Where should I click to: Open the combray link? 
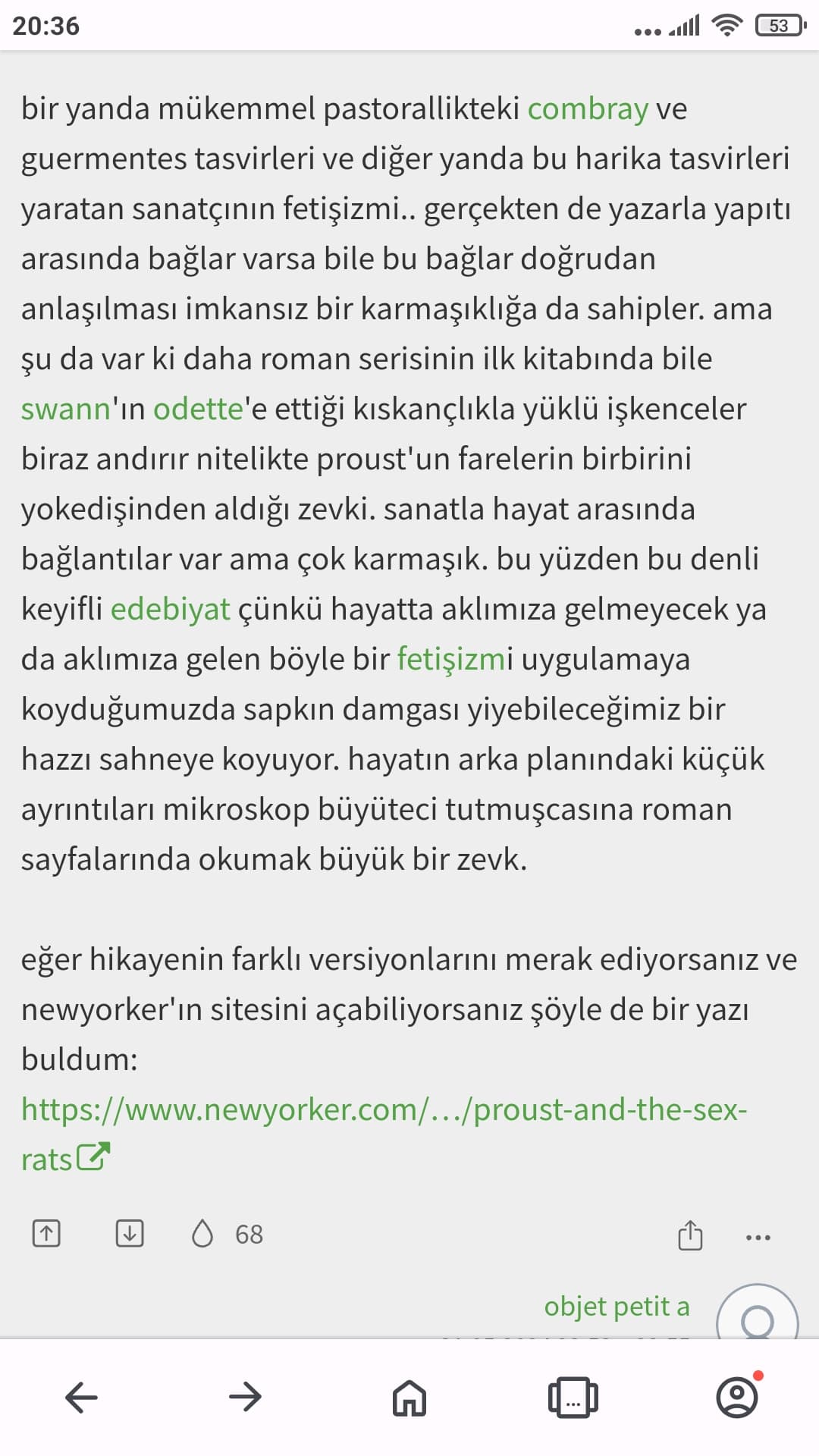coord(588,108)
